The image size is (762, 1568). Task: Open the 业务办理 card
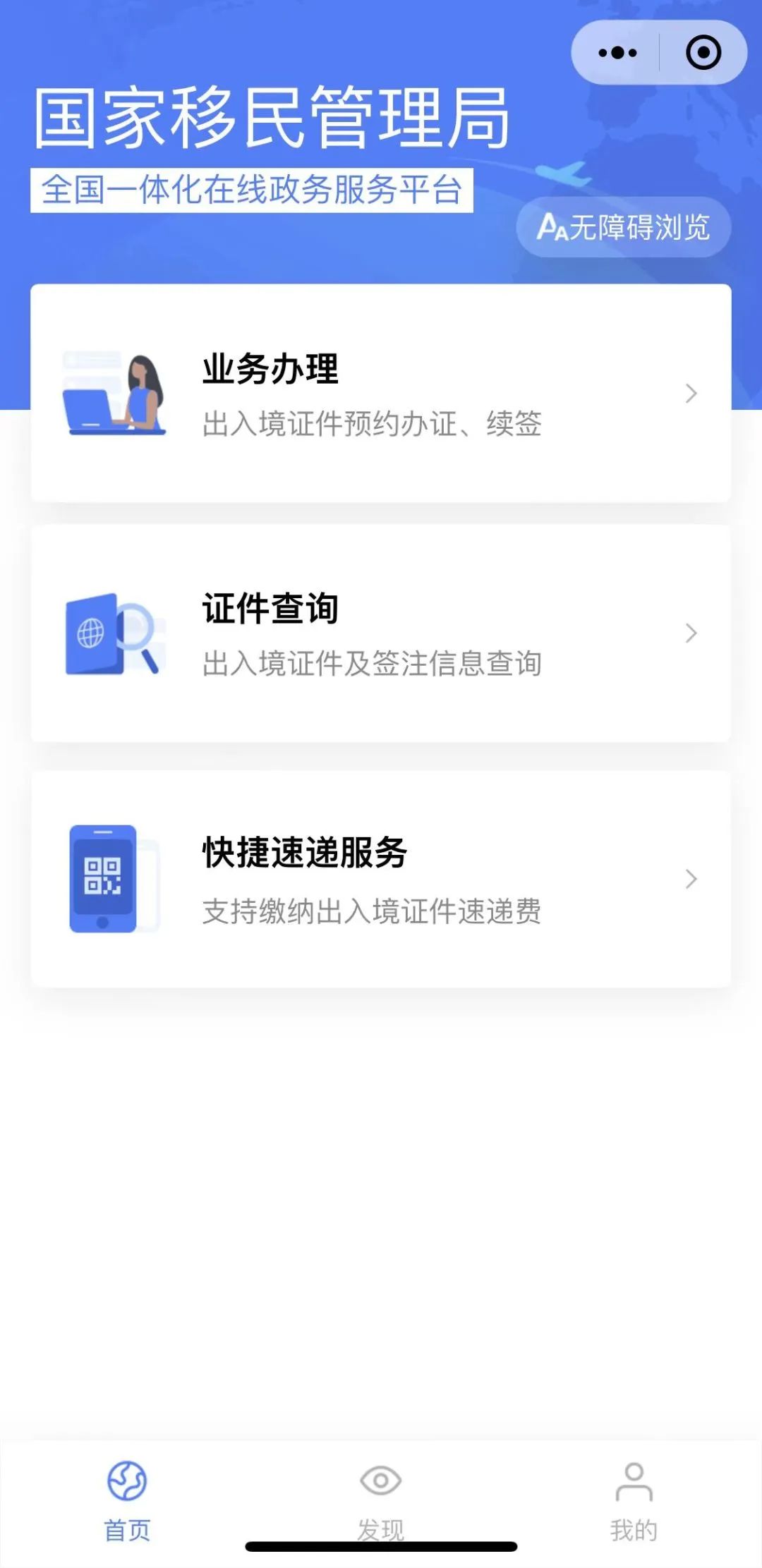tap(381, 393)
